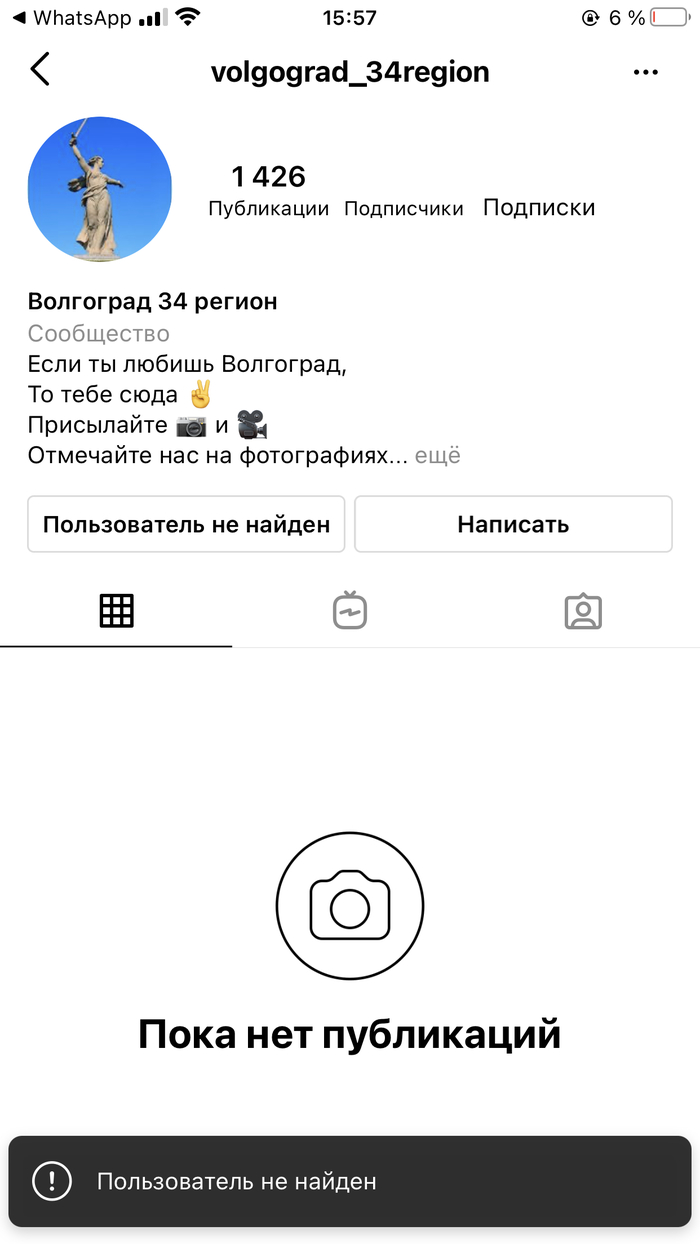Switch to the IGTV videos tab
Image resolution: width=700 pixels, height=1244 pixels.
[x=350, y=611]
